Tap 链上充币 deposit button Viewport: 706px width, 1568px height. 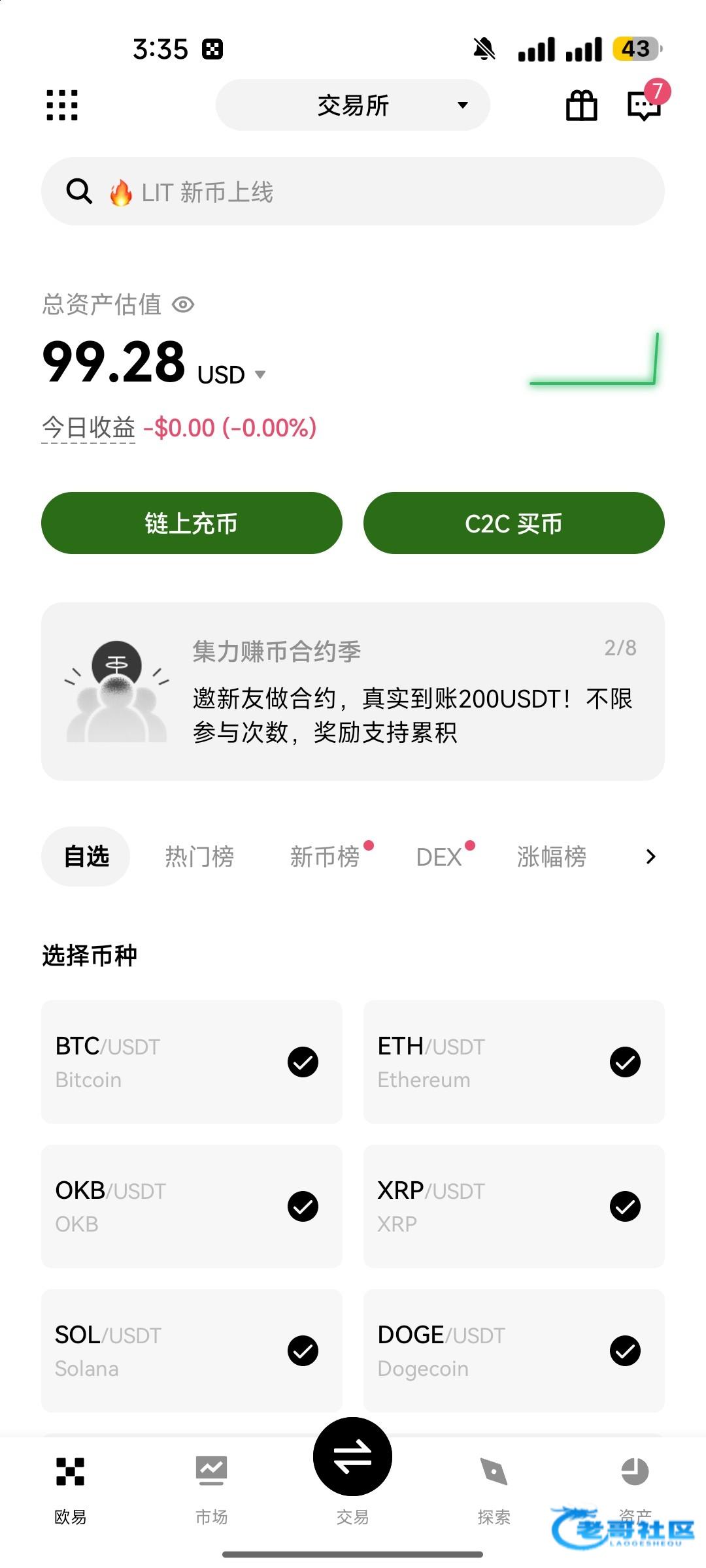coord(192,523)
